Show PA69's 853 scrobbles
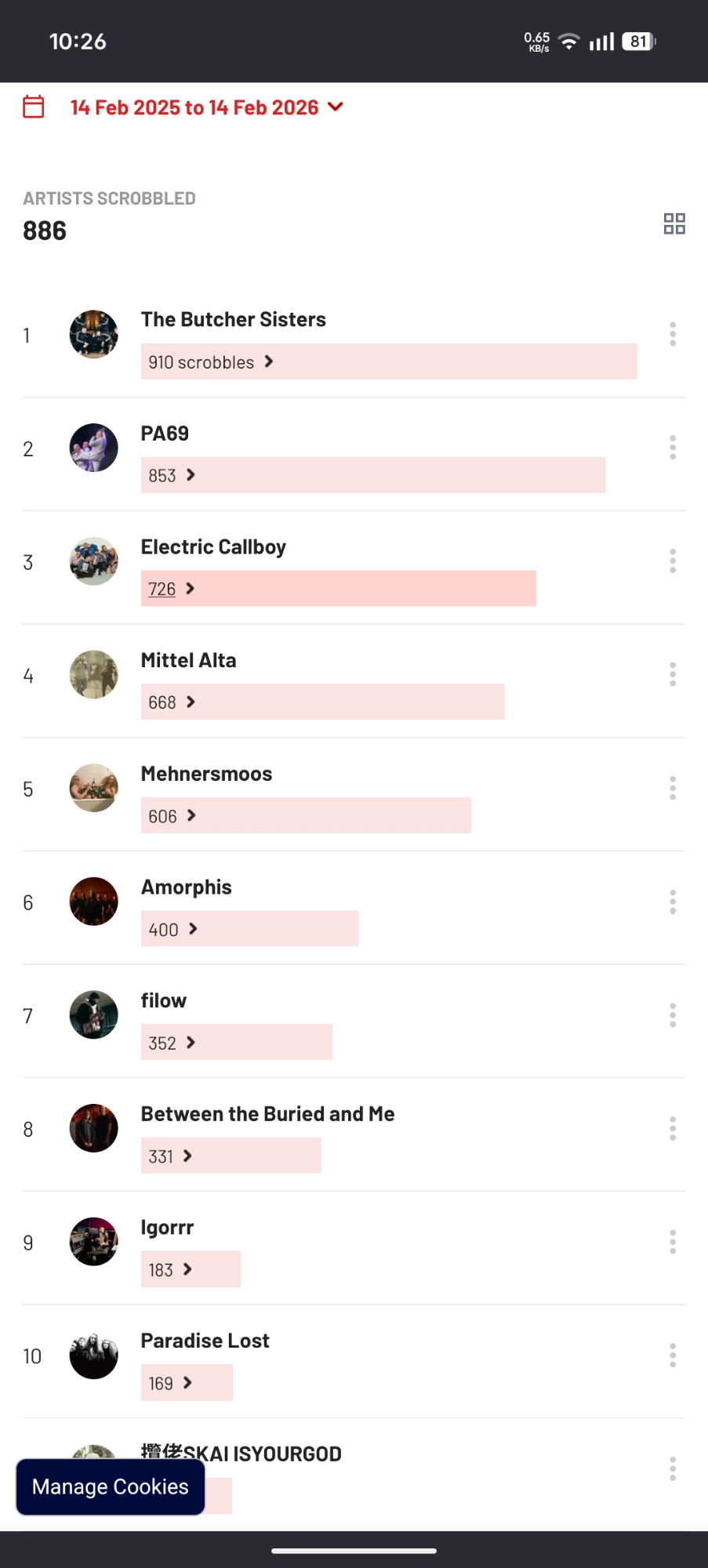The height and width of the screenshot is (1568, 708). point(171,476)
